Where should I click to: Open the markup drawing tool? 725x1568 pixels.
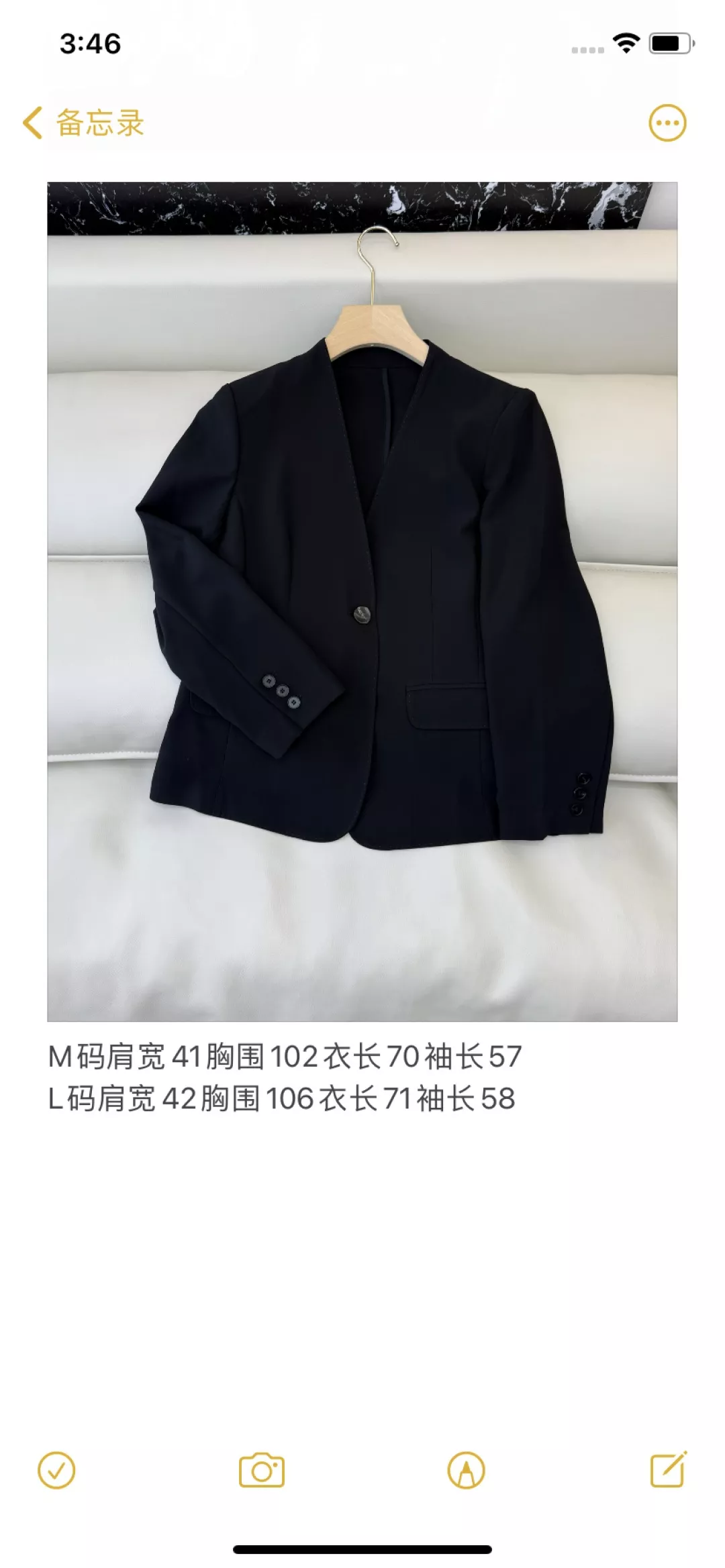pos(466,1471)
